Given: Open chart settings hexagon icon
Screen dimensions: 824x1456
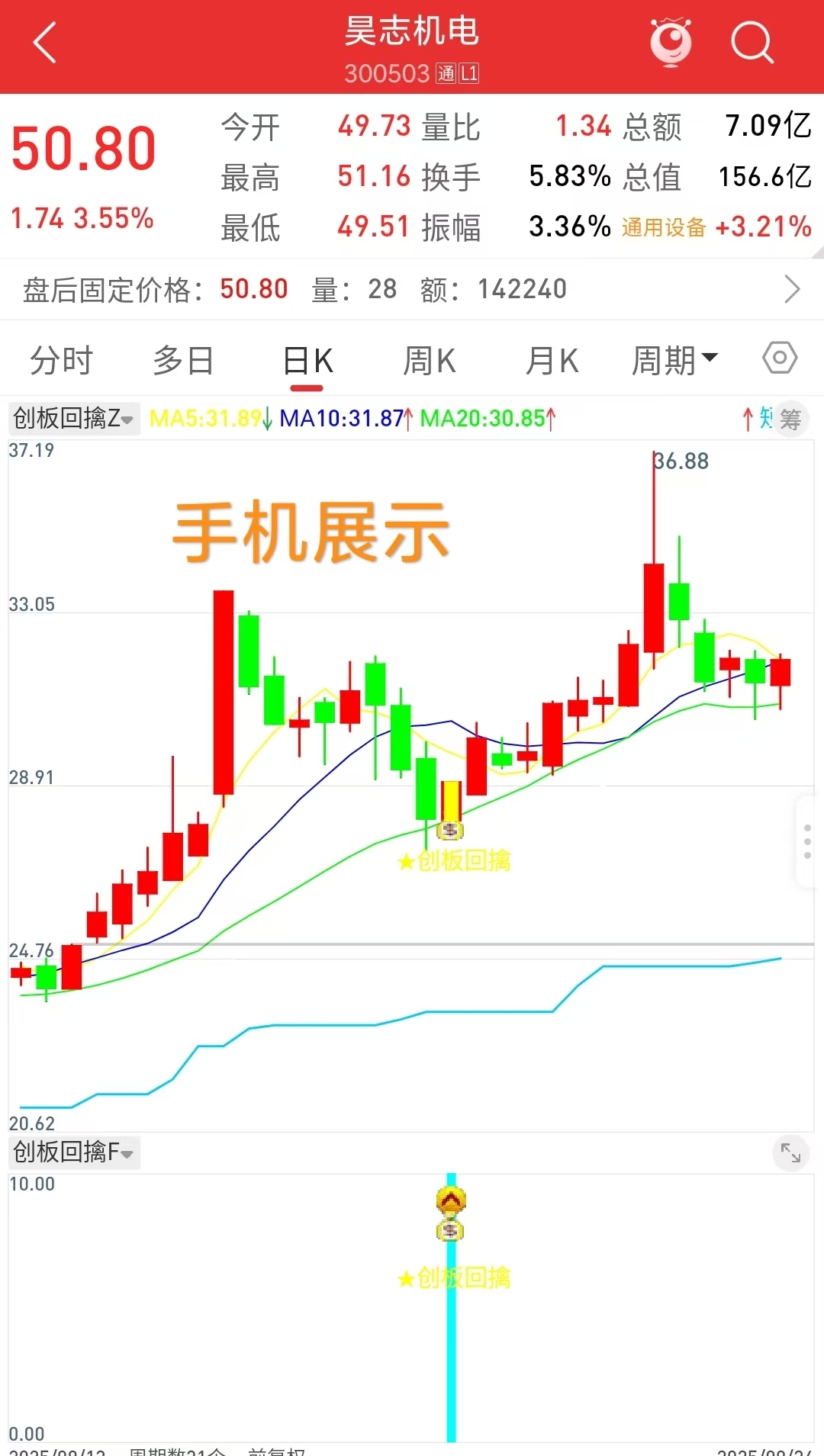Looking at the screenshot, I should pyautogui.click(x=780, y=358).
